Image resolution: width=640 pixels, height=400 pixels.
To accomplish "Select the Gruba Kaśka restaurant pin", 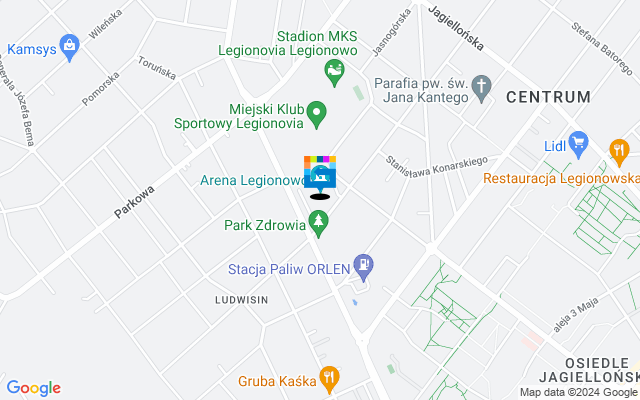I will pyautogui.click(x=328, y=378).
